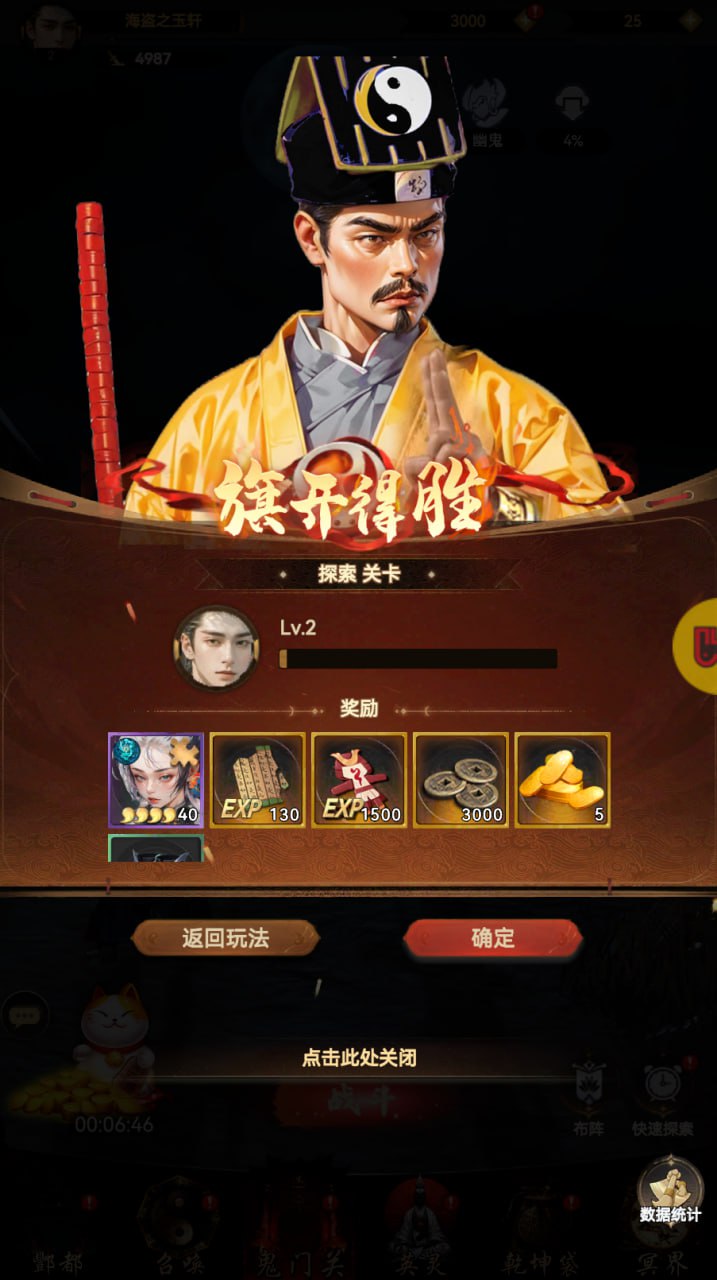View the 1500 EXP armor reward
717x1280 pixels.
pyautogui.click(x=359, y=780)
